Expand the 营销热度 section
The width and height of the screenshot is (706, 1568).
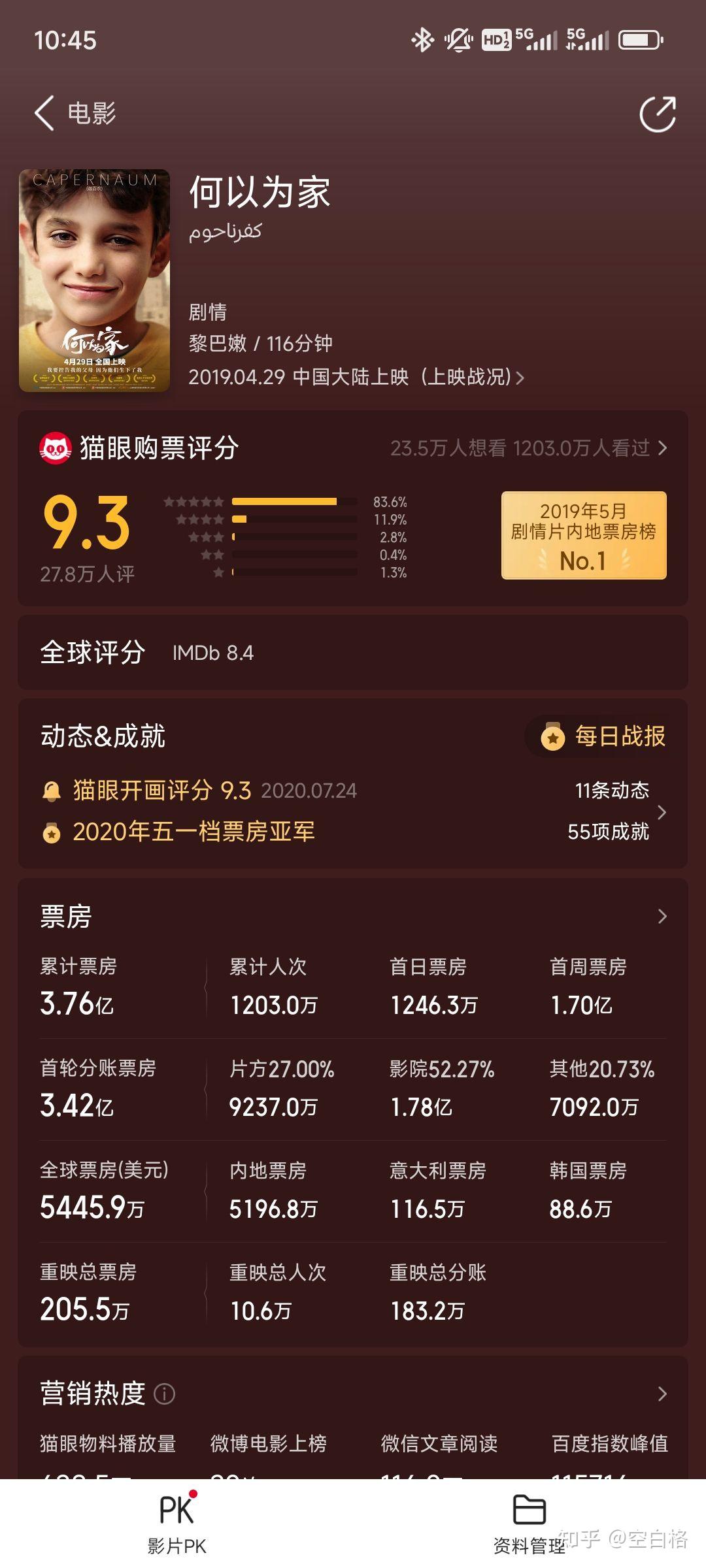click(662, 1394)
